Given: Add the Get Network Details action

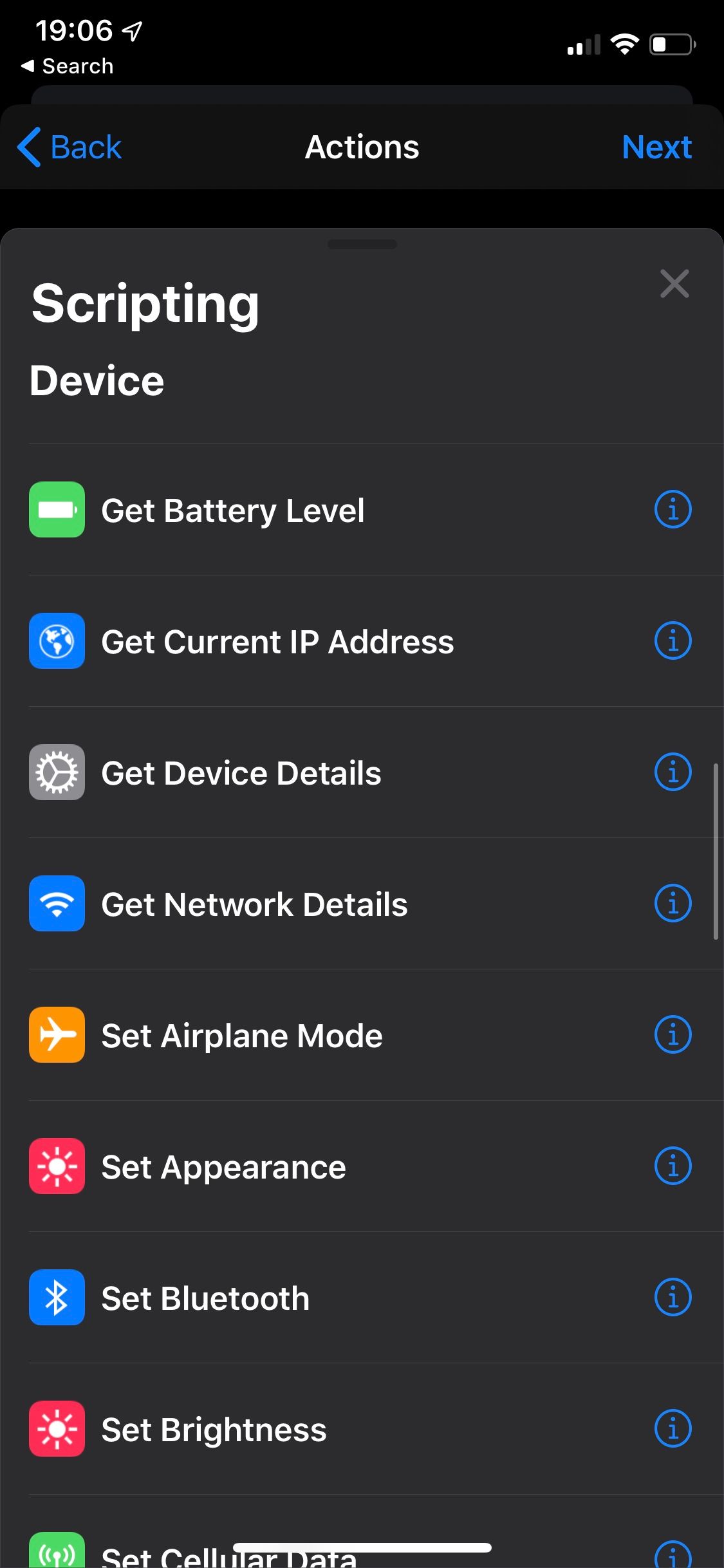Looking at the screenshot, I should (362, 904).
